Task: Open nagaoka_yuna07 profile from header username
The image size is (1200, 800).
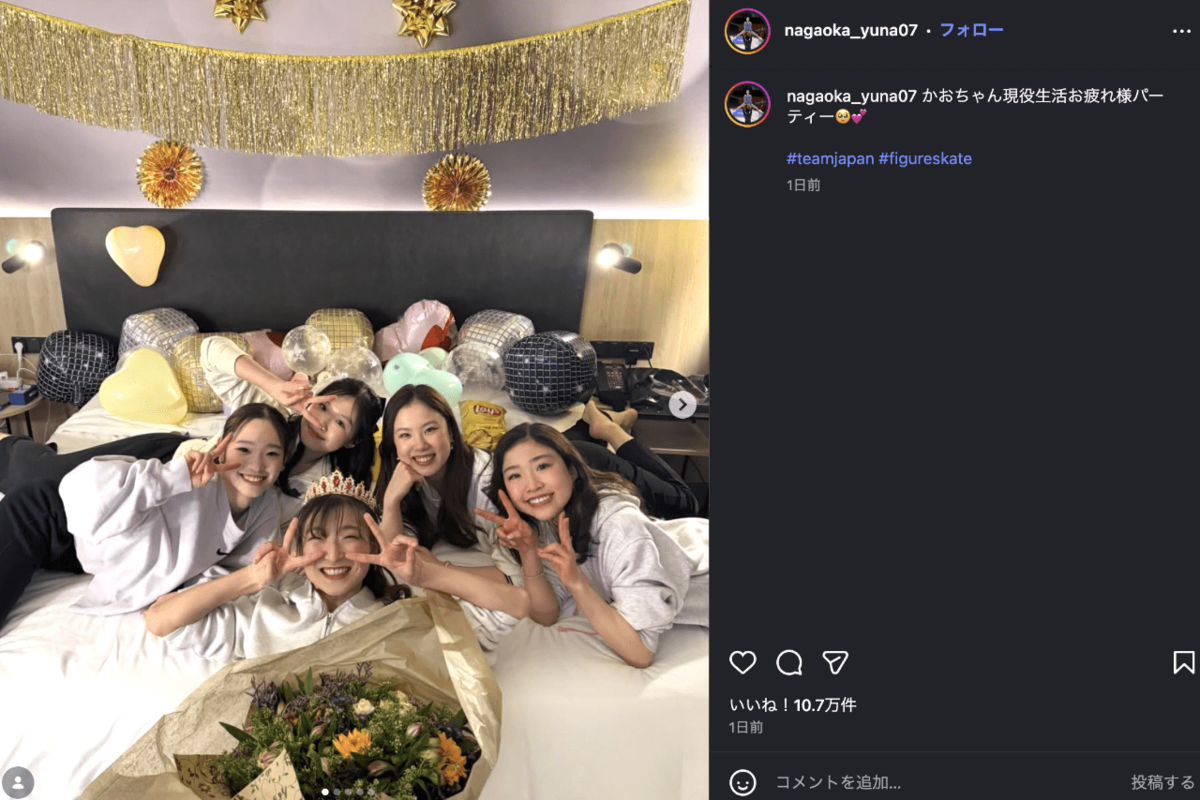Action: coord(852,30)
